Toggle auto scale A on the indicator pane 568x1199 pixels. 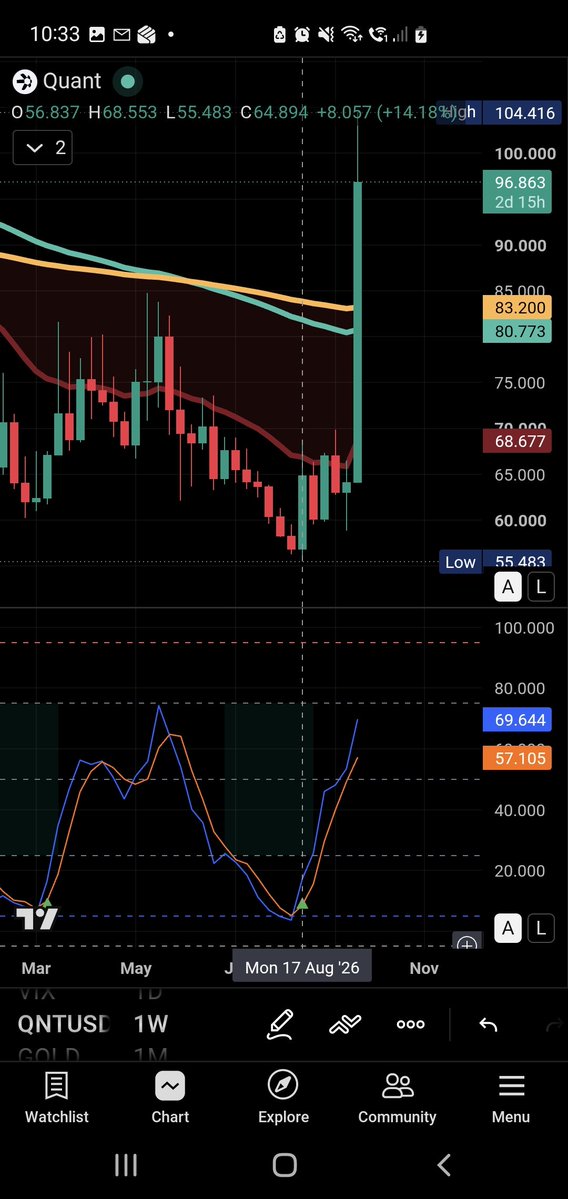tap(508, 928)
